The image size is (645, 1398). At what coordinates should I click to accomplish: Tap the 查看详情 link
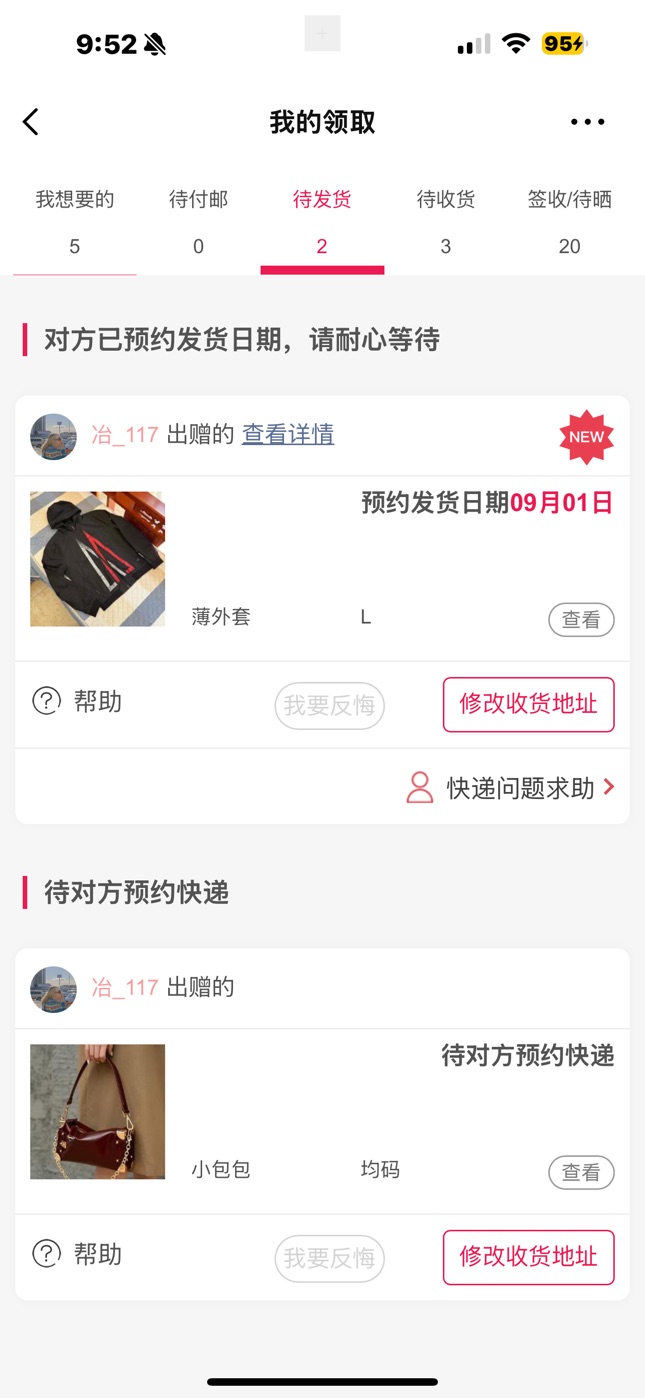288,434
